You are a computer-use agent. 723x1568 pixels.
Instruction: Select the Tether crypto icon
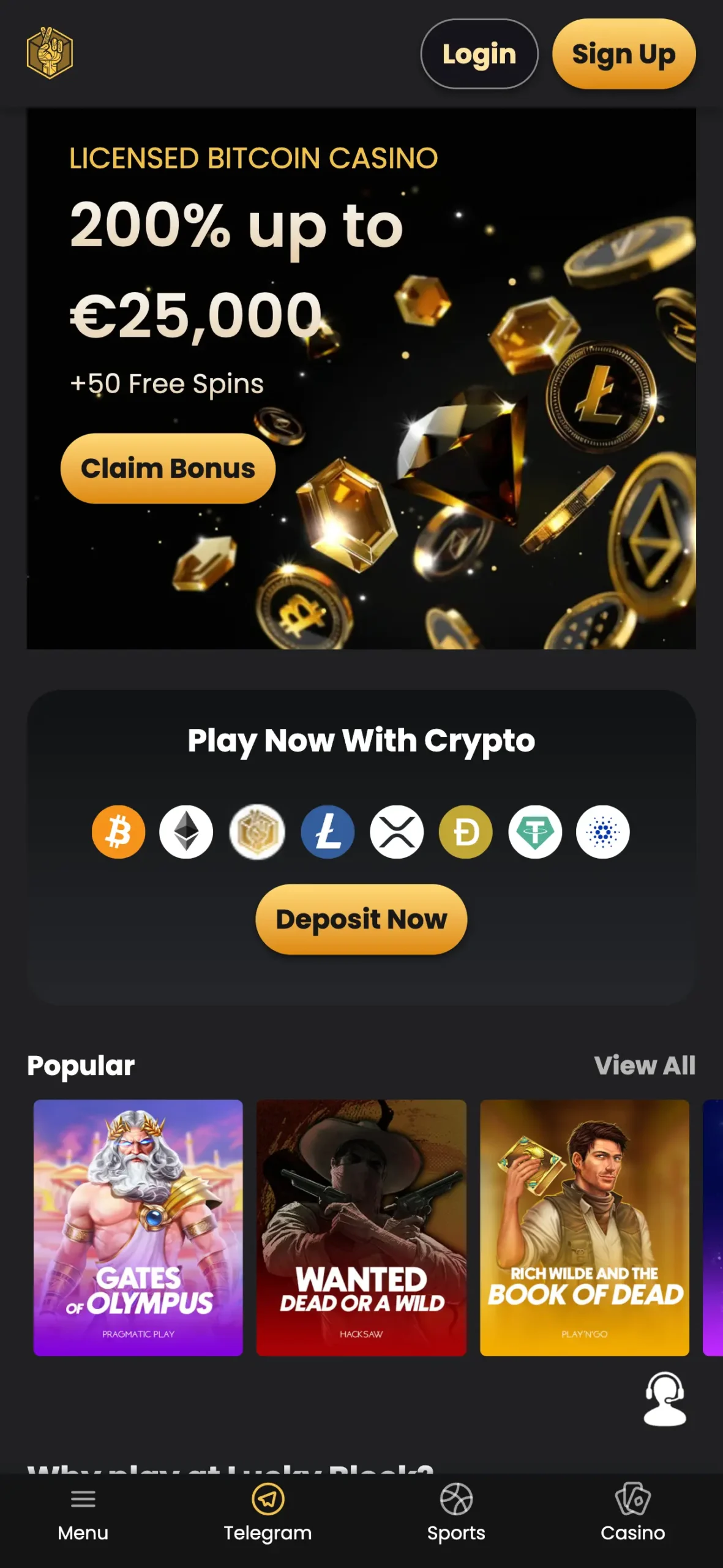[535, 832]
